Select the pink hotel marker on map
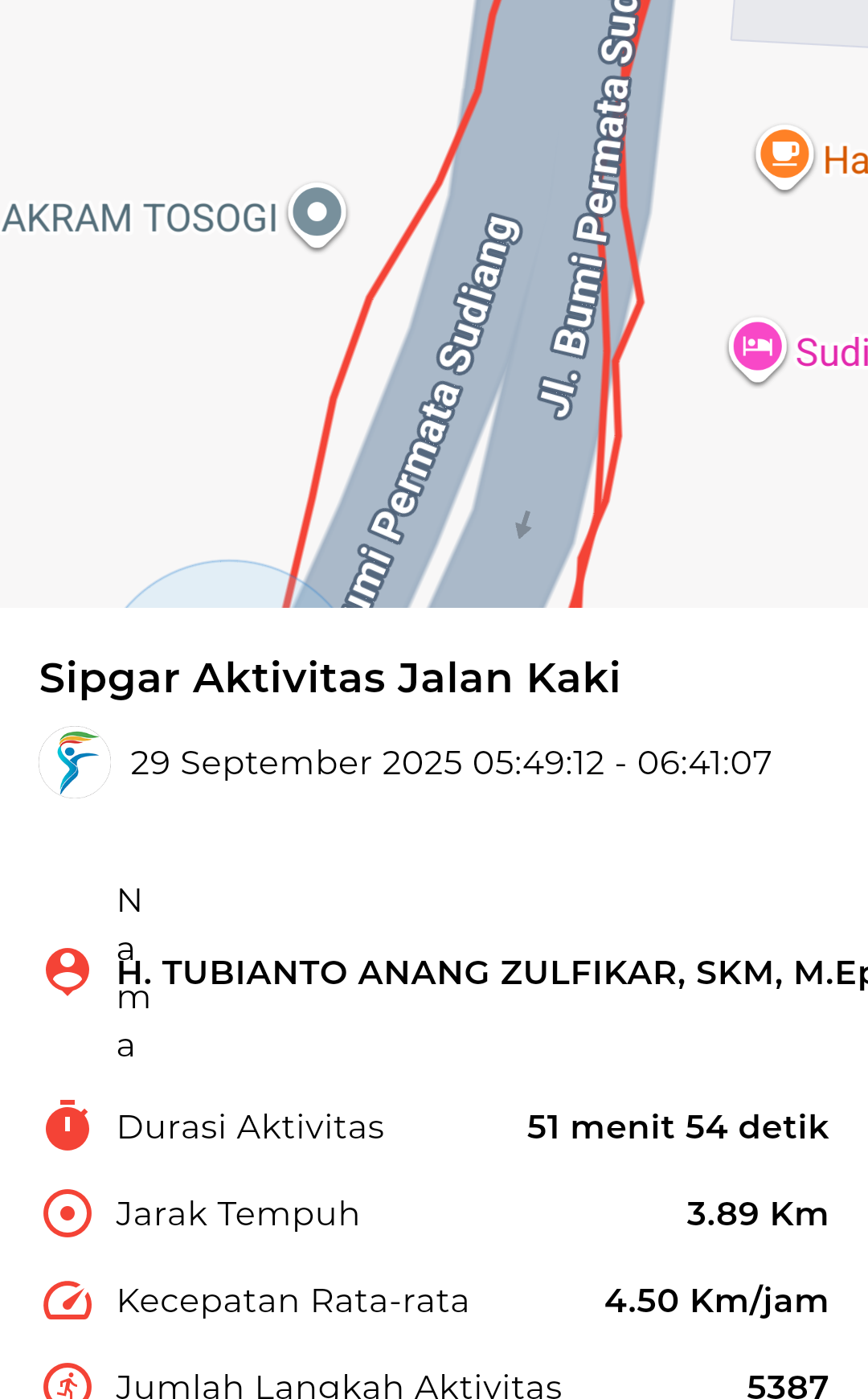The width and height of the screenshot is (868, 1399). 757,347
